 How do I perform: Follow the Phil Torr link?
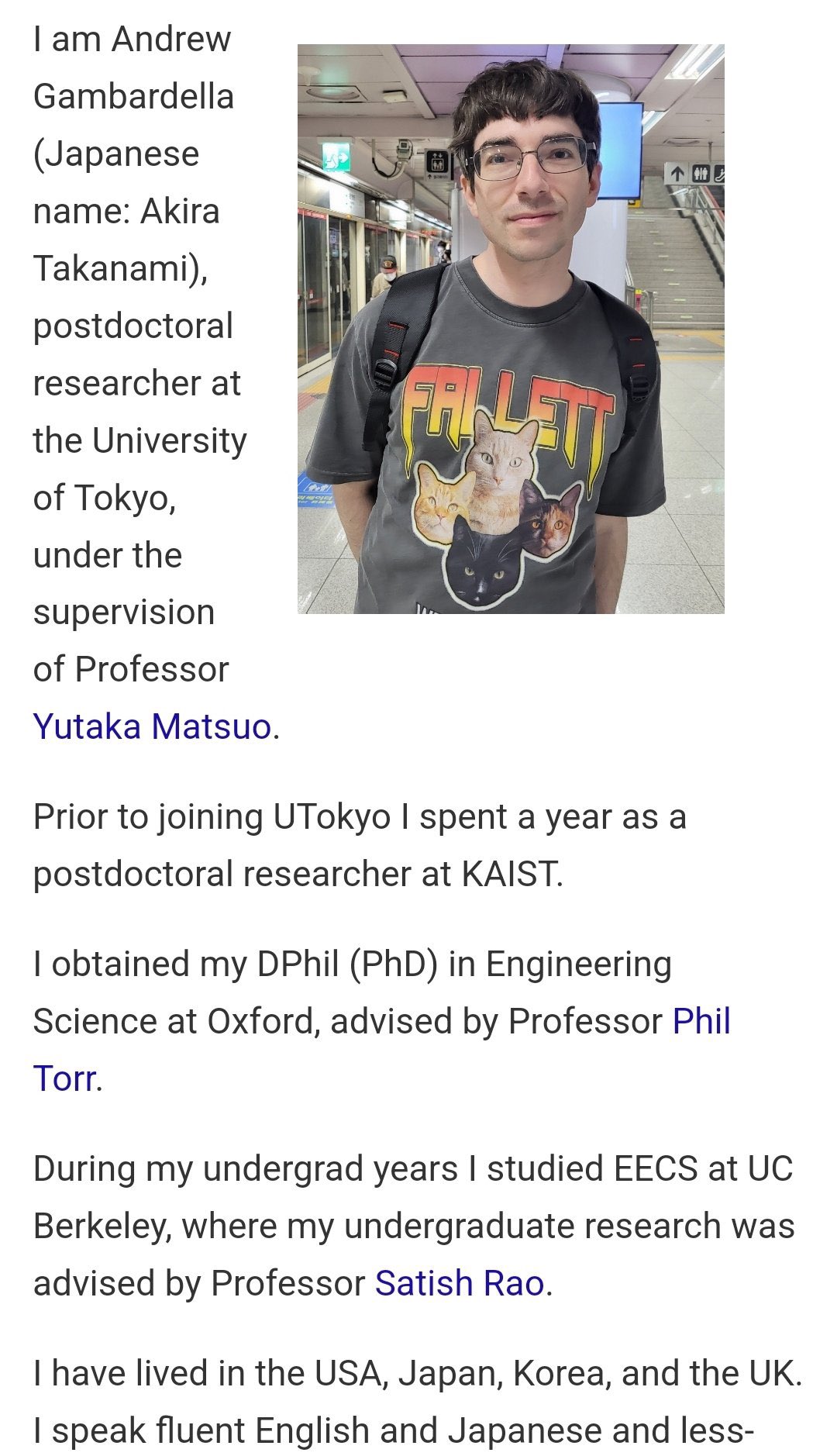701,1021
